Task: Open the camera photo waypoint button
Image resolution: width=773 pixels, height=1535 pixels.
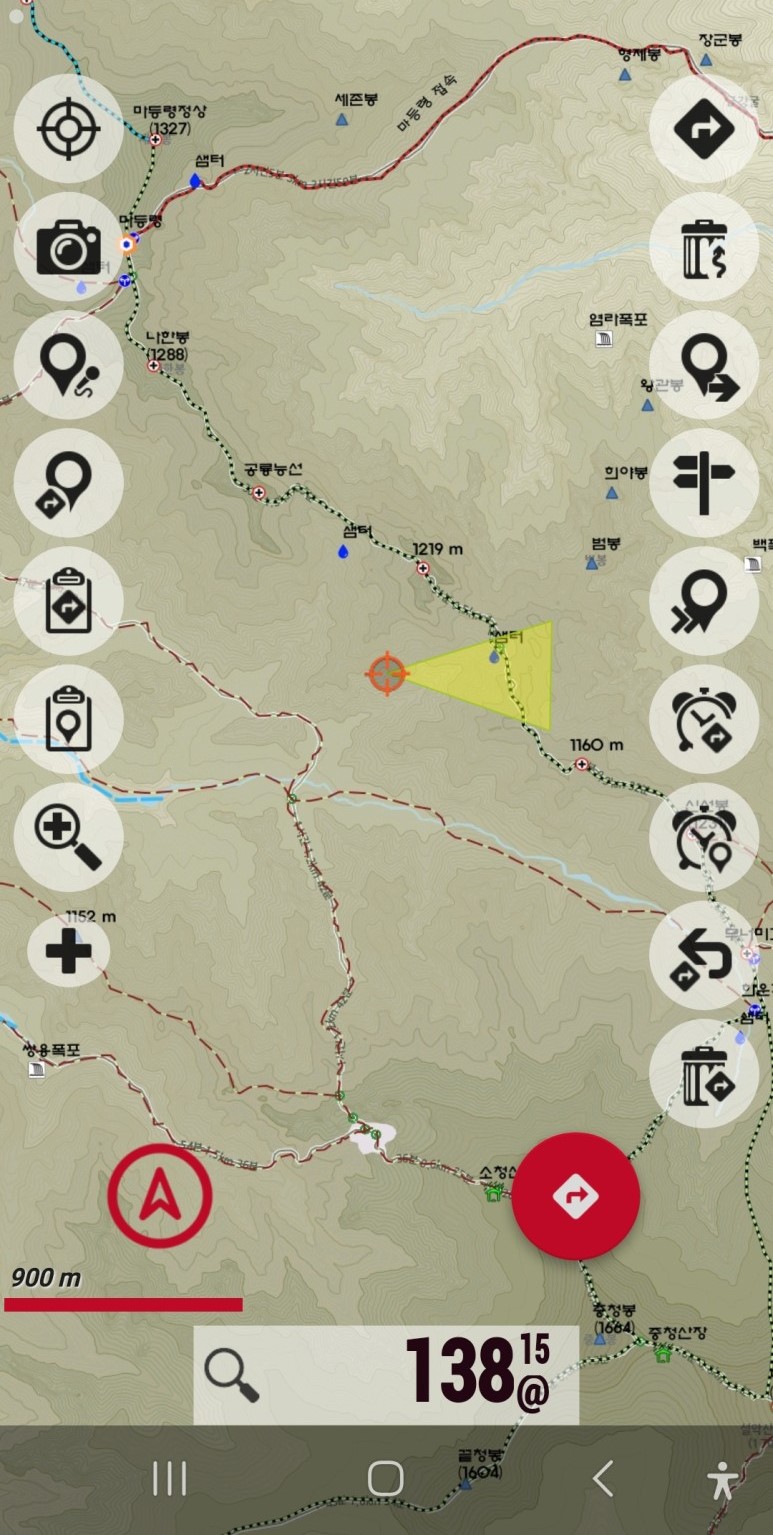Action: tap(68, 247)
